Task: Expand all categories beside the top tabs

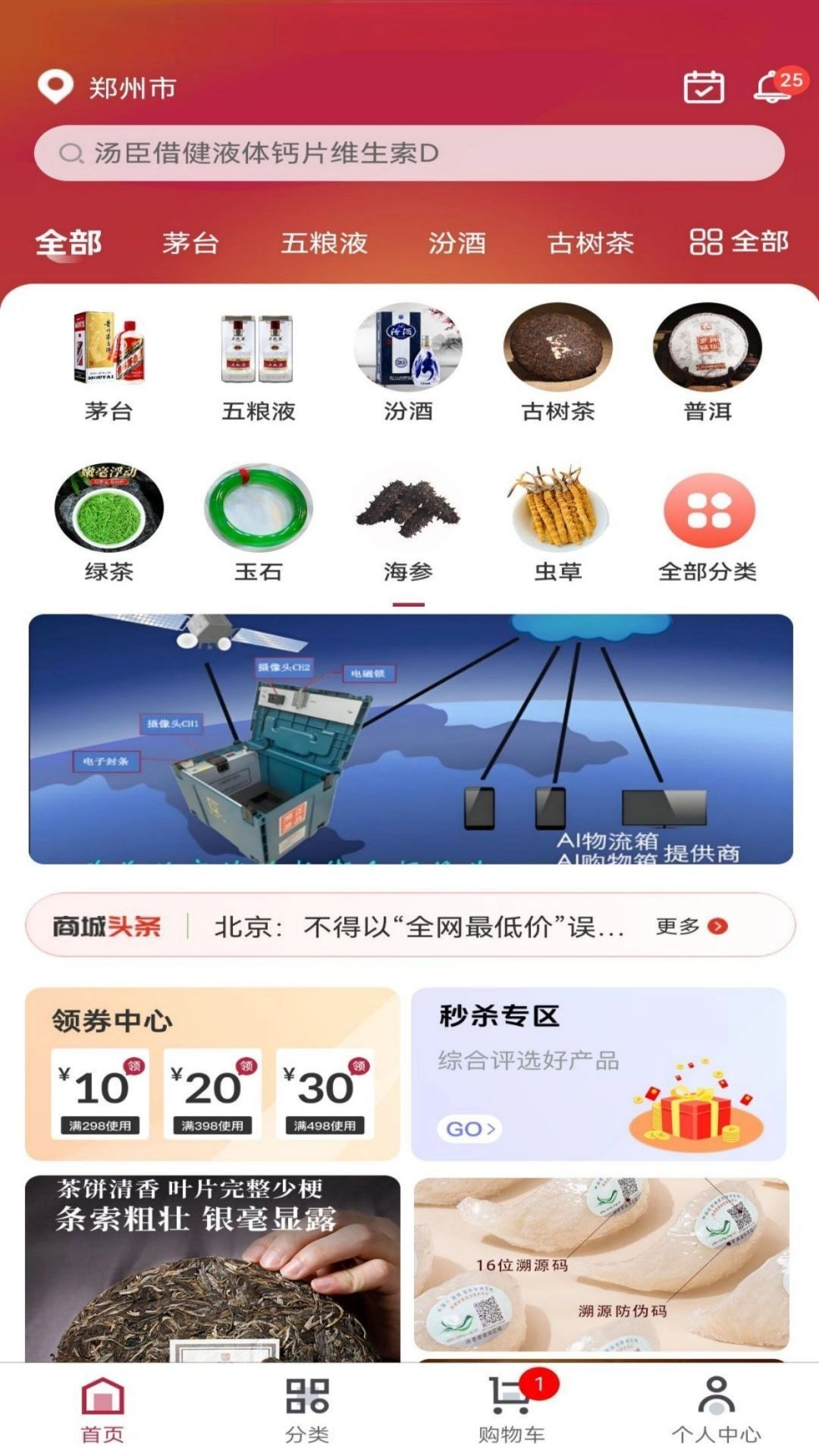Action: click(739, 243)
